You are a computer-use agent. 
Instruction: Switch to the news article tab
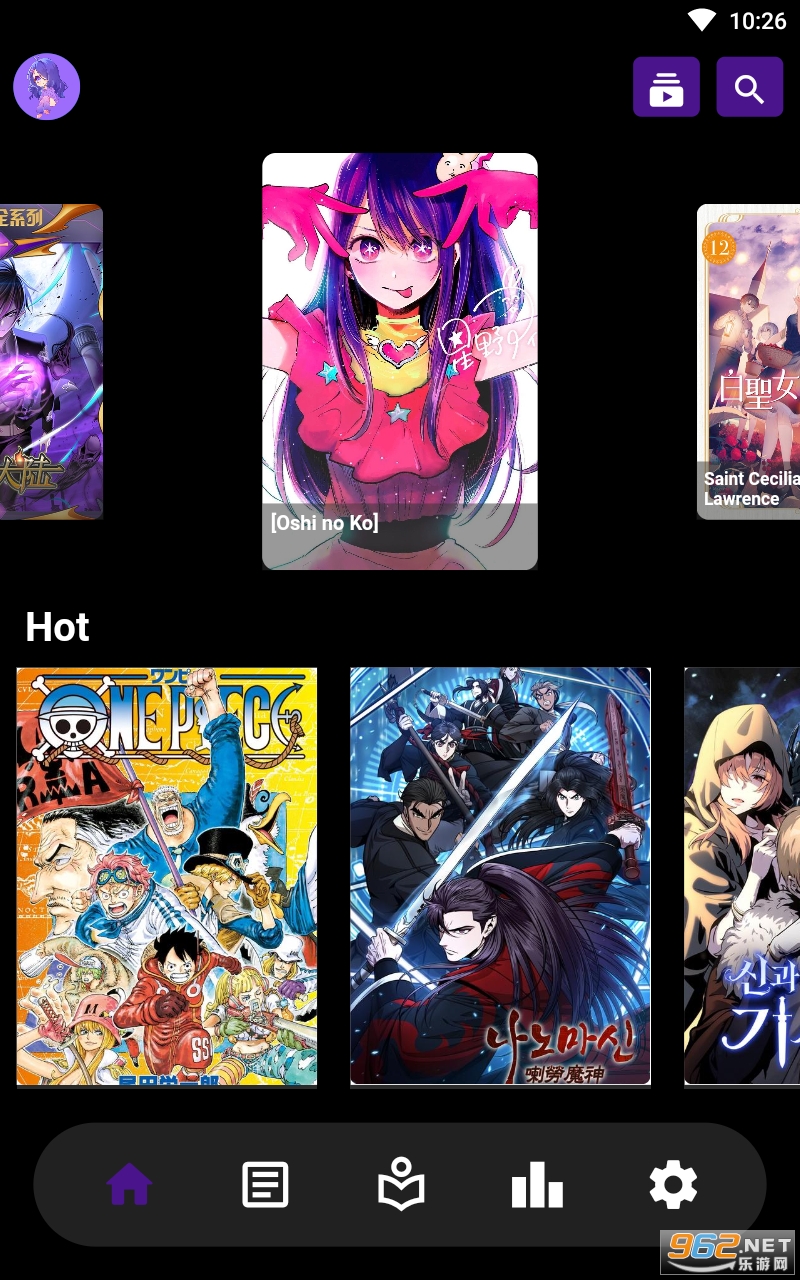point(266,1185)
